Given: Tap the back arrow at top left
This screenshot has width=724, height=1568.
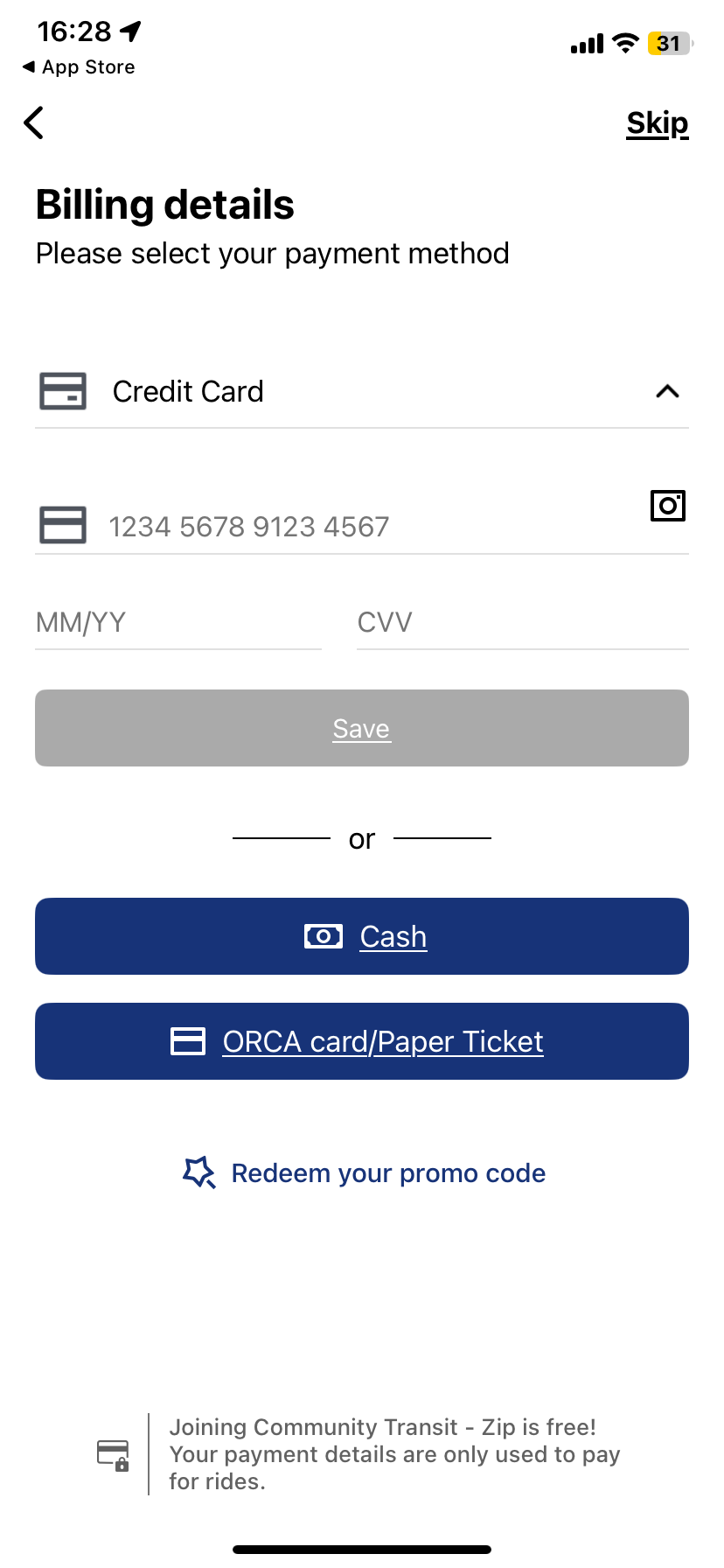Looking at the screenshot, I should pos(33,122).
